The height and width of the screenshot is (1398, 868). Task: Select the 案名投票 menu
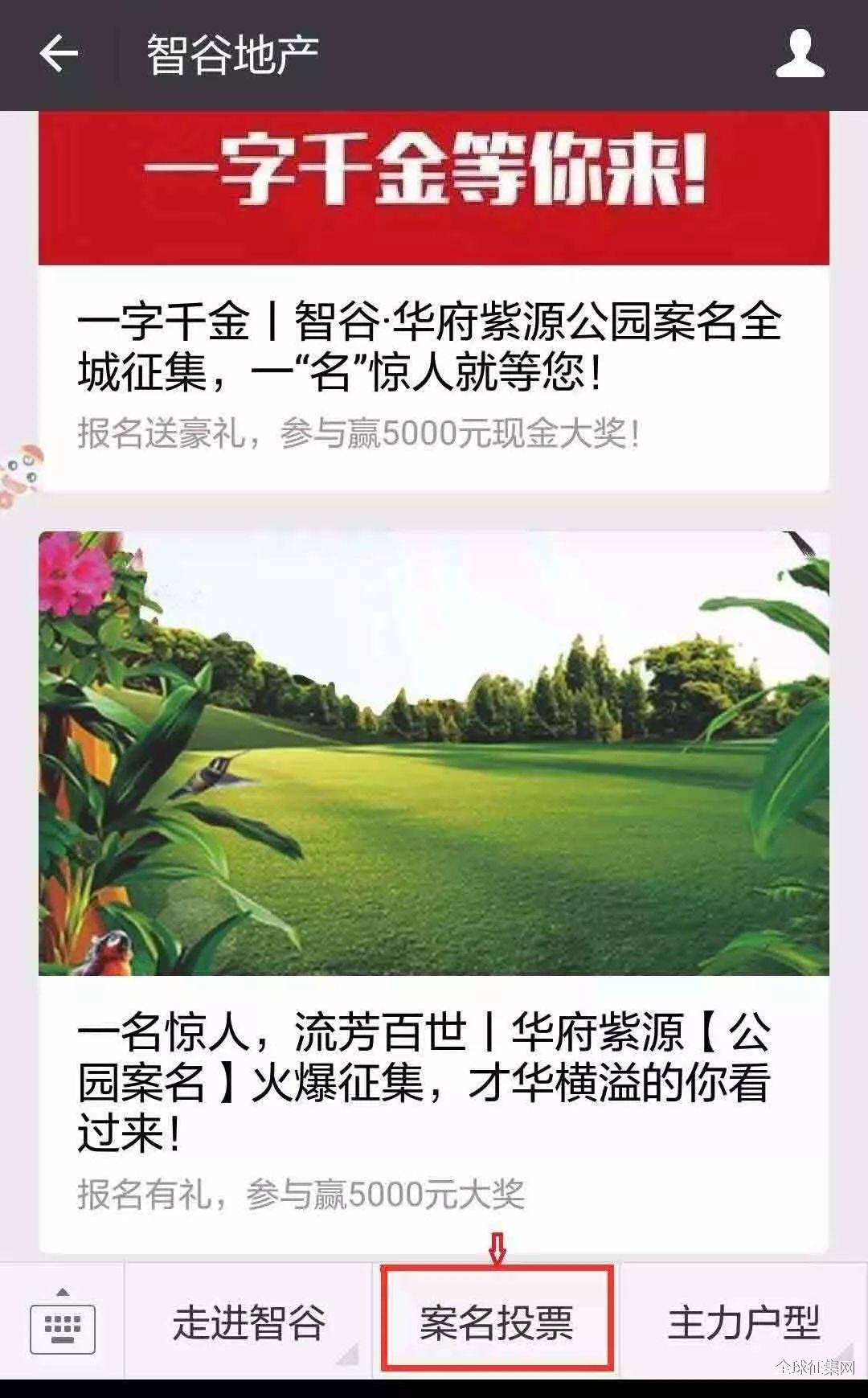coord(497,1323)
